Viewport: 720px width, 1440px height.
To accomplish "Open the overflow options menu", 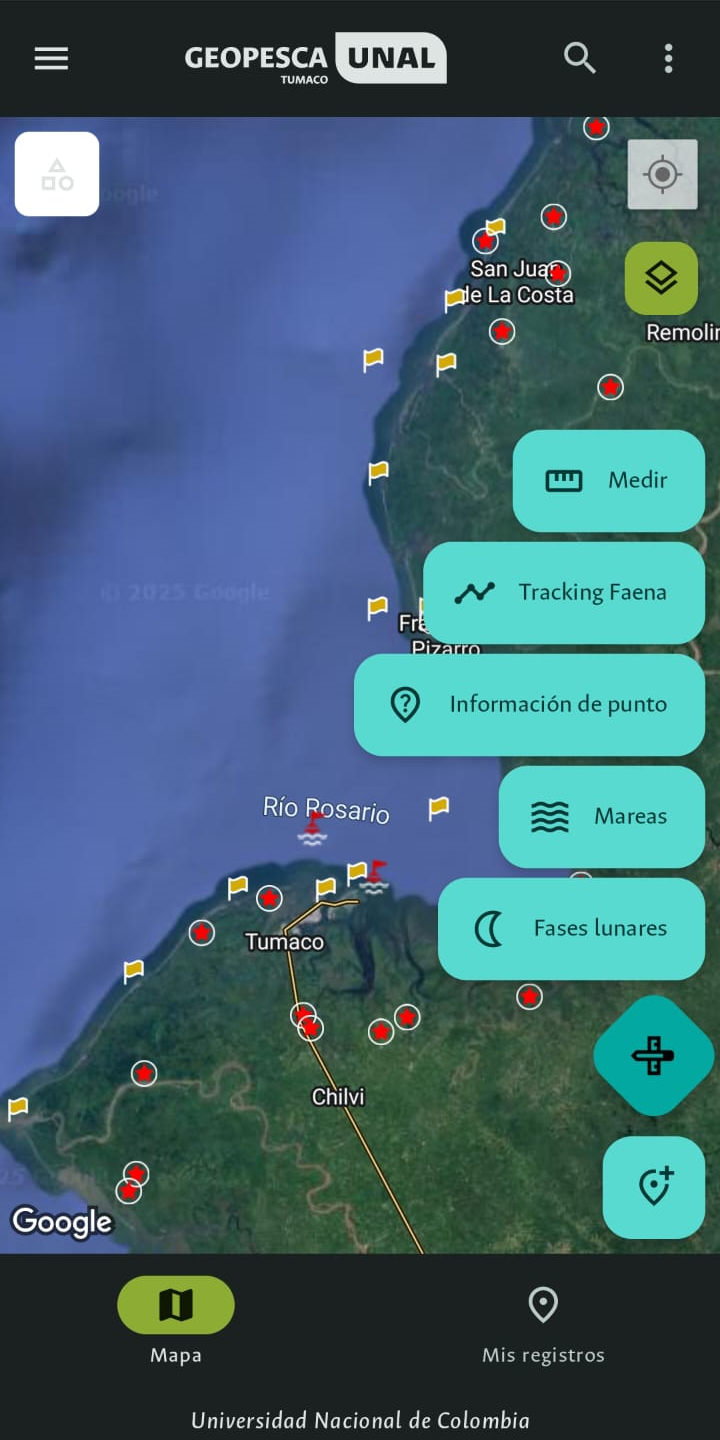I will pos(668,59).
